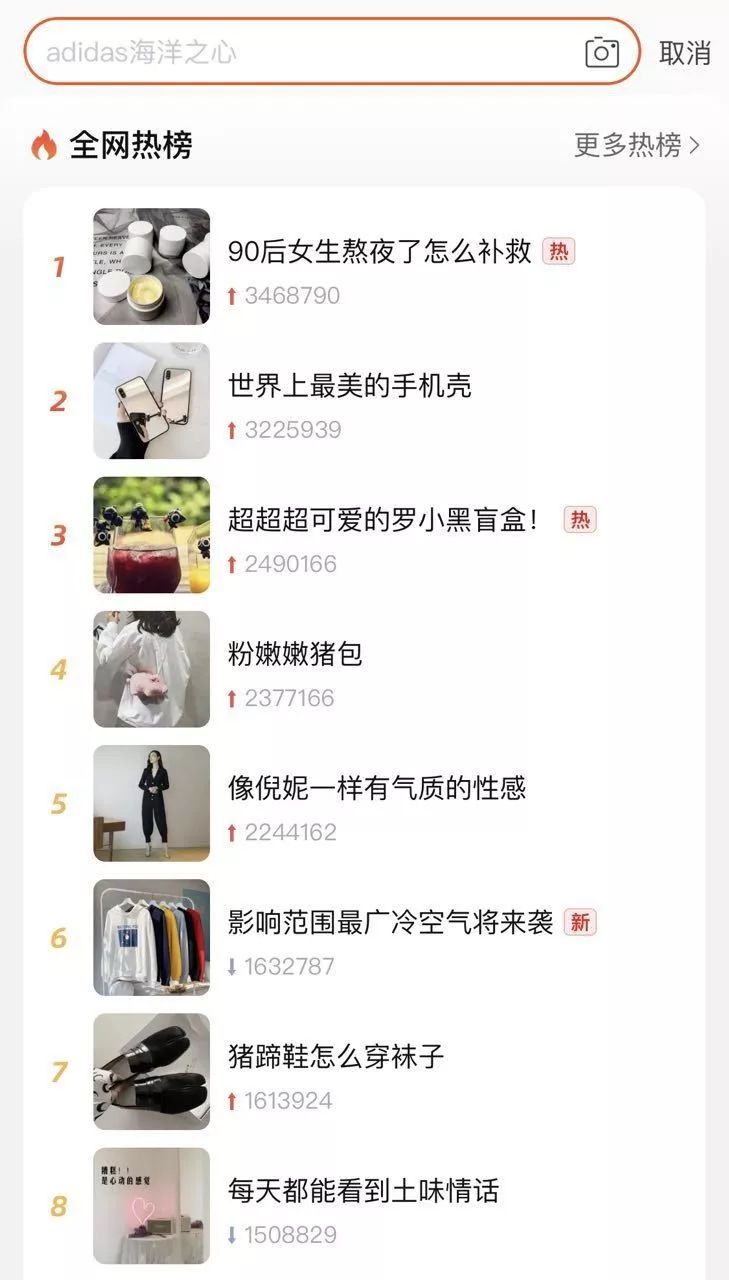Open 每天都能看到土味情话 entry

[363, 1190]
